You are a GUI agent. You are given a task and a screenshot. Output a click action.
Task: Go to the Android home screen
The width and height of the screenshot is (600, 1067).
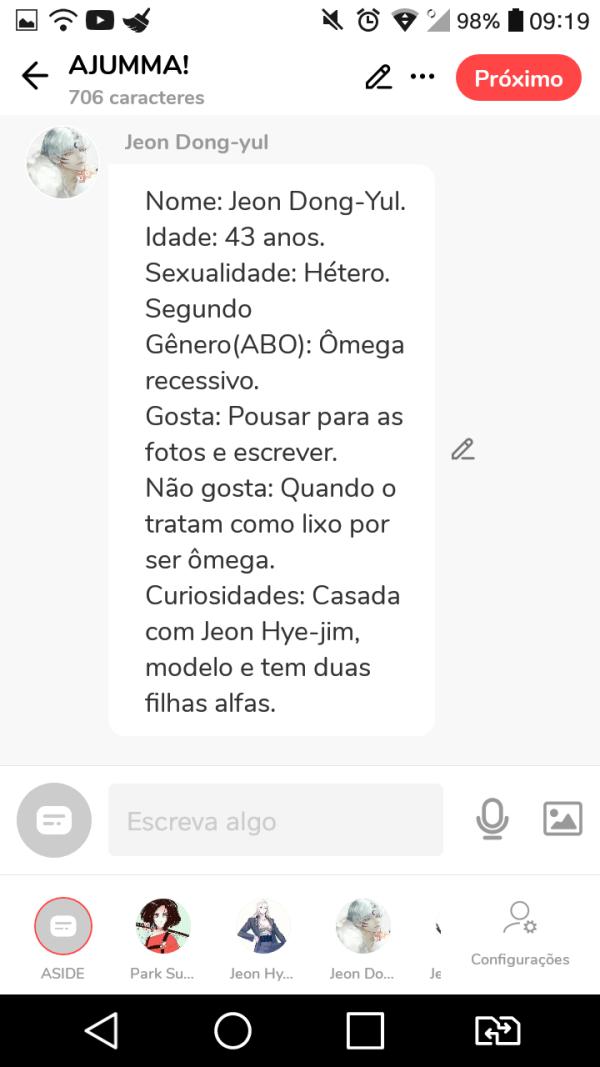(x=233, y=1030)
